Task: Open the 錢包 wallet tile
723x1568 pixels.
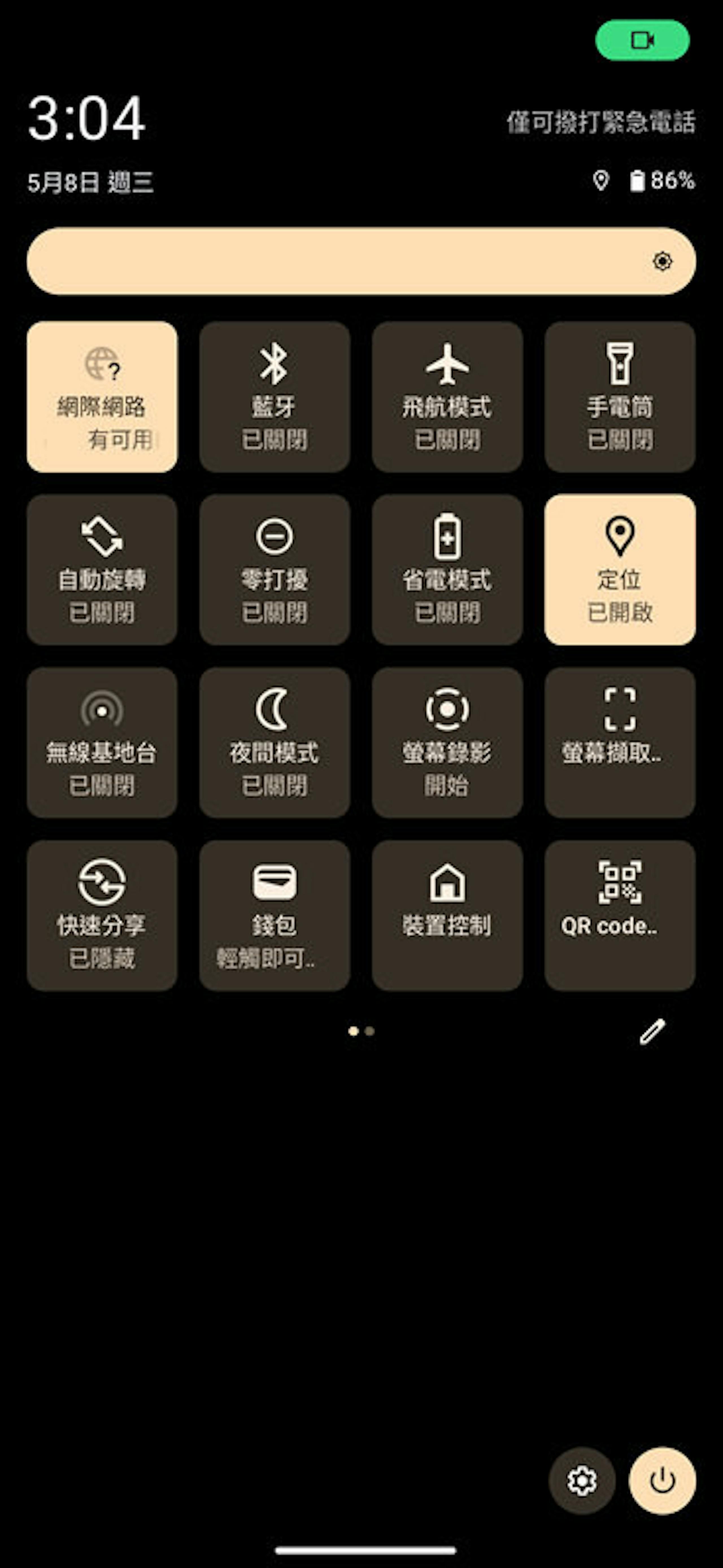Action: [x=275, y=915]
